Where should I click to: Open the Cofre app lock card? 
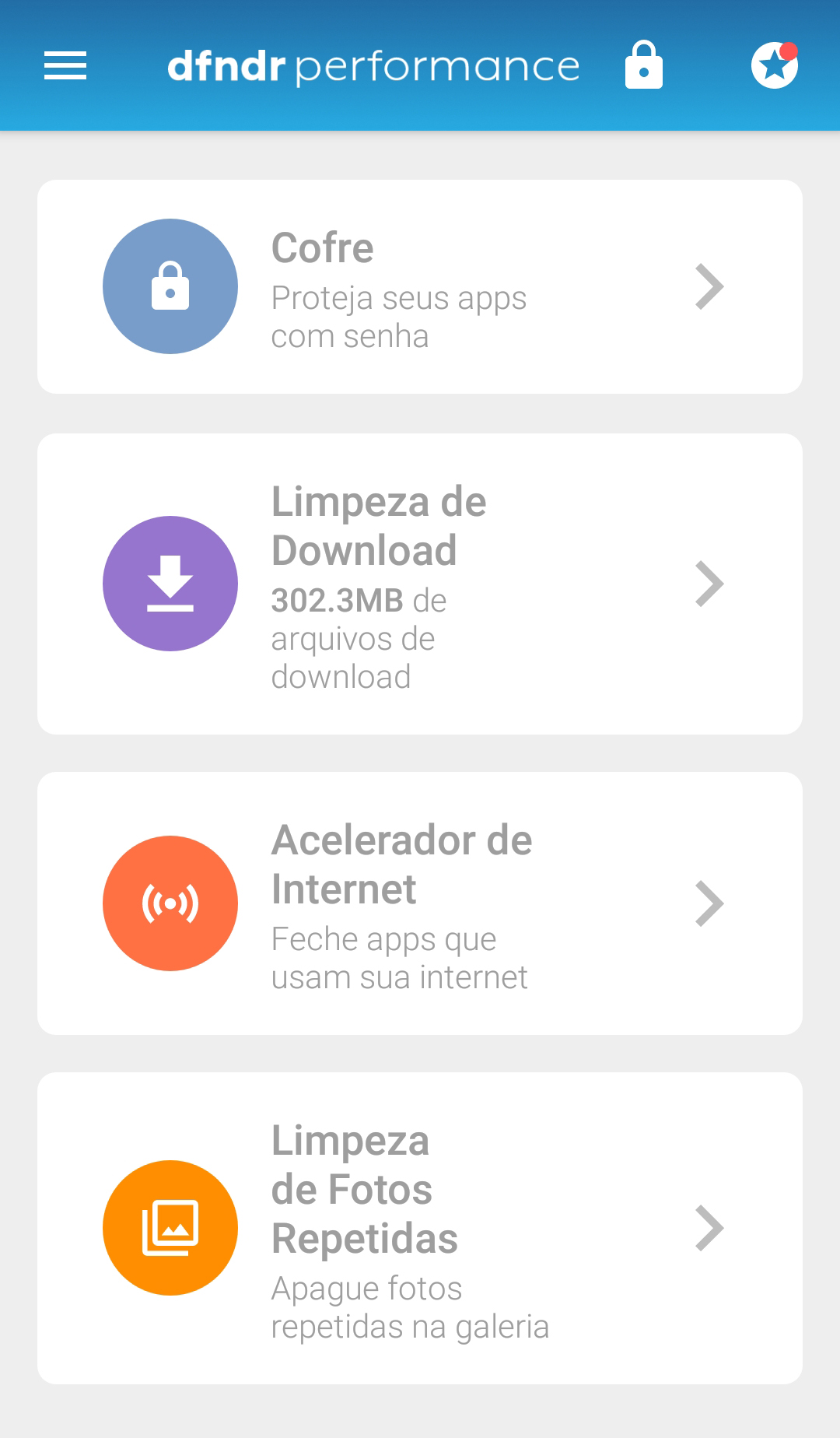pyautogui.click(x=420, y=286)
